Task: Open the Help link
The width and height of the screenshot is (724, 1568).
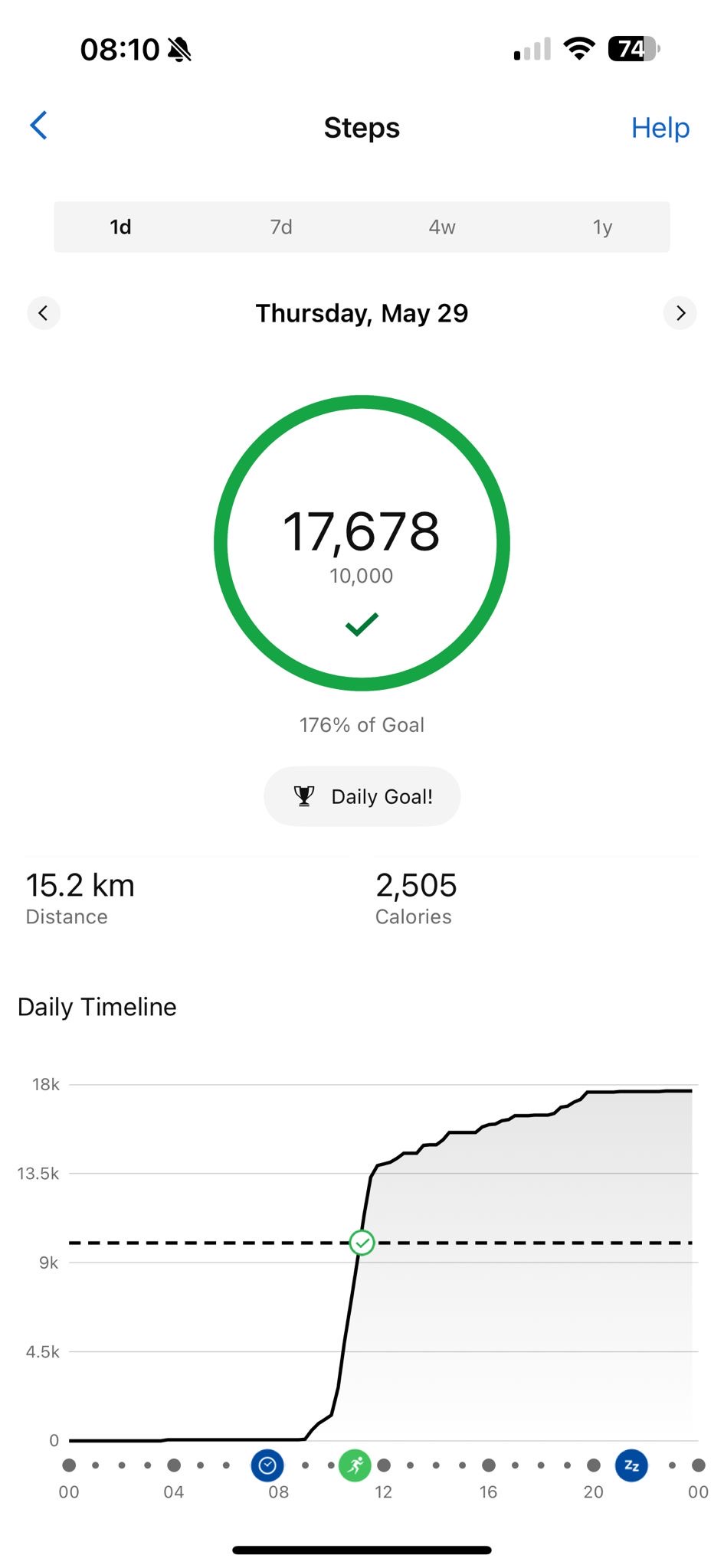Action: coord(660,127)
